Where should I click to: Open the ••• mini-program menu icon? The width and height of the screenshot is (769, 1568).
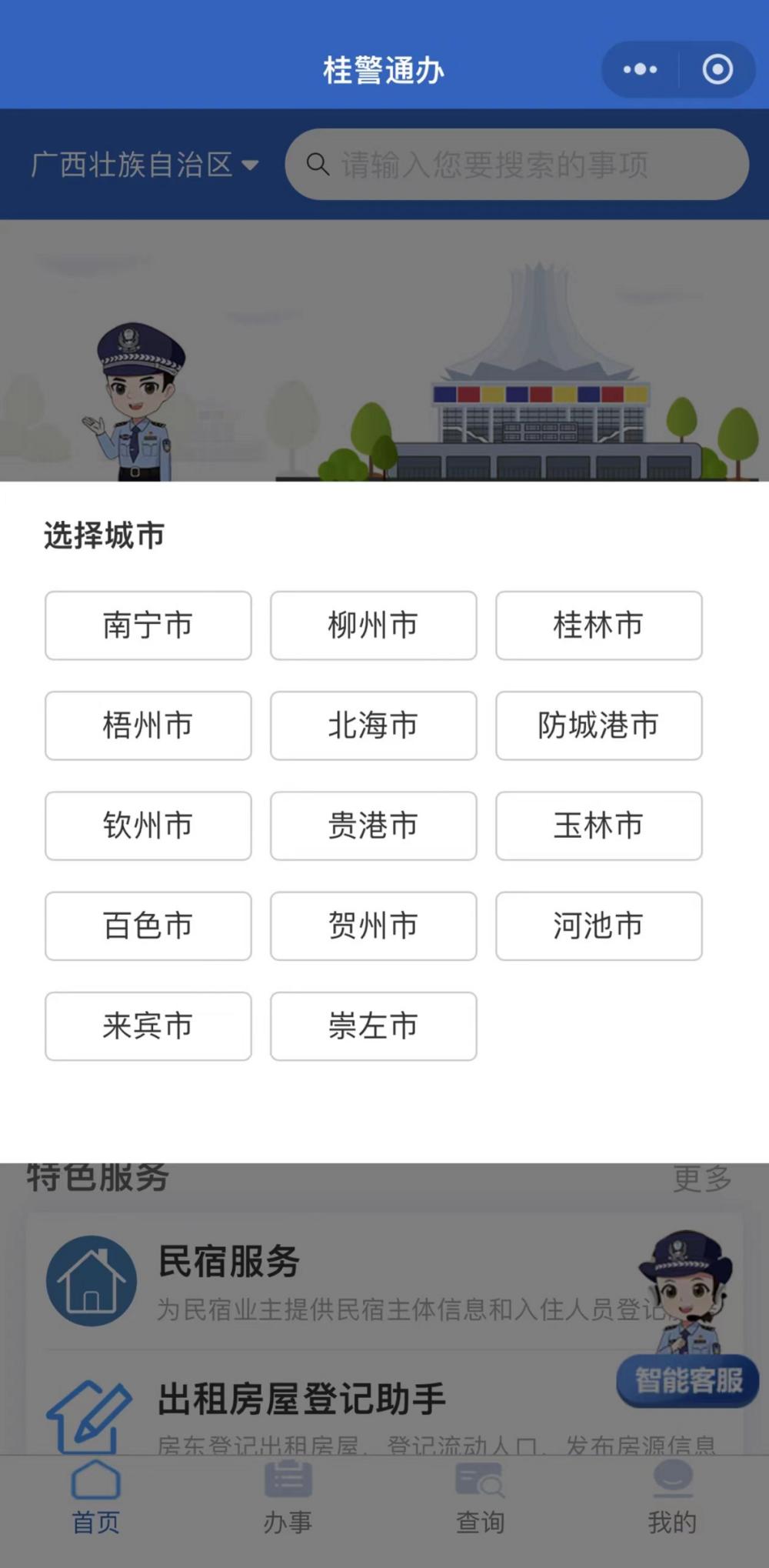coord(639,69)
